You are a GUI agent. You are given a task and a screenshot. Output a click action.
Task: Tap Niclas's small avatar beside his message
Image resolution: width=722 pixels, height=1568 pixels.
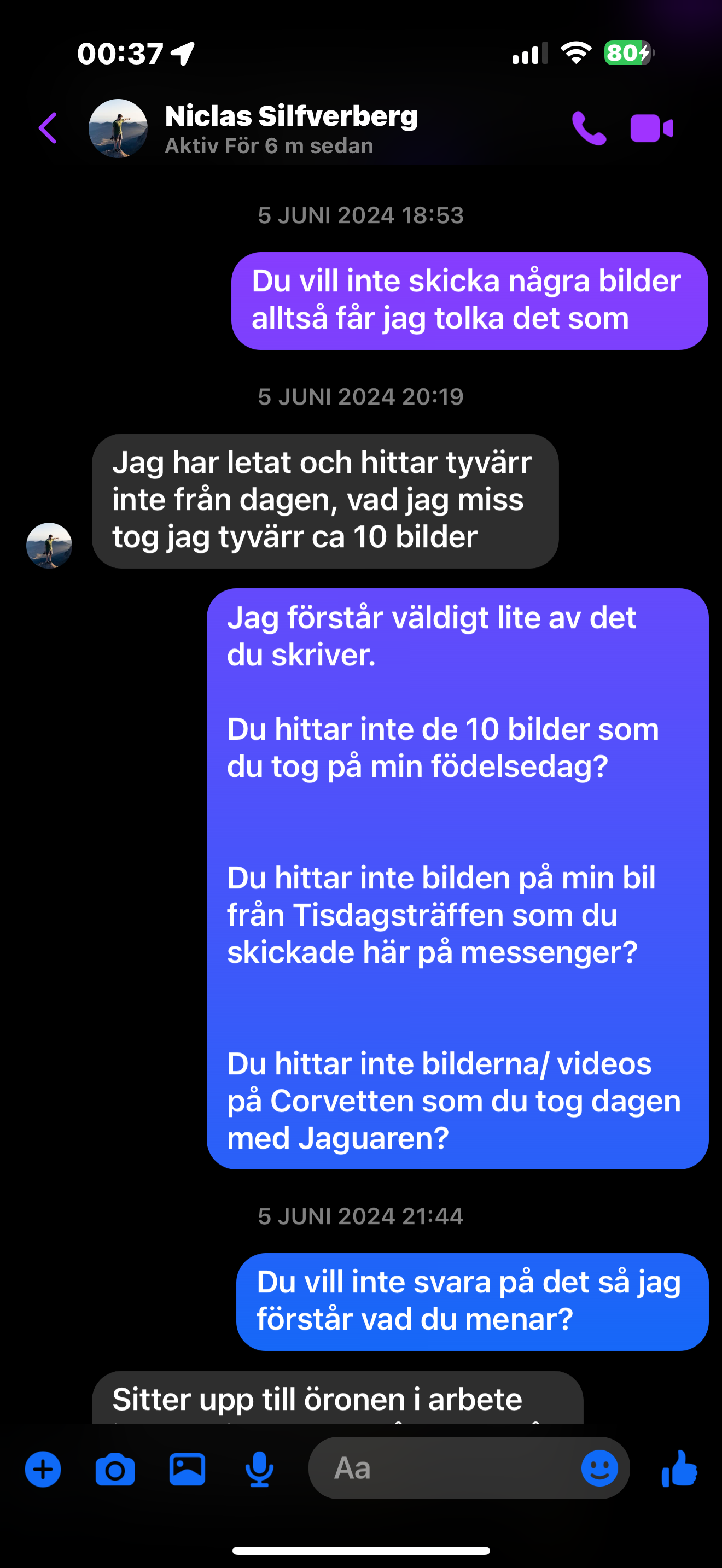pyautogui.click(x=49, y=546)
